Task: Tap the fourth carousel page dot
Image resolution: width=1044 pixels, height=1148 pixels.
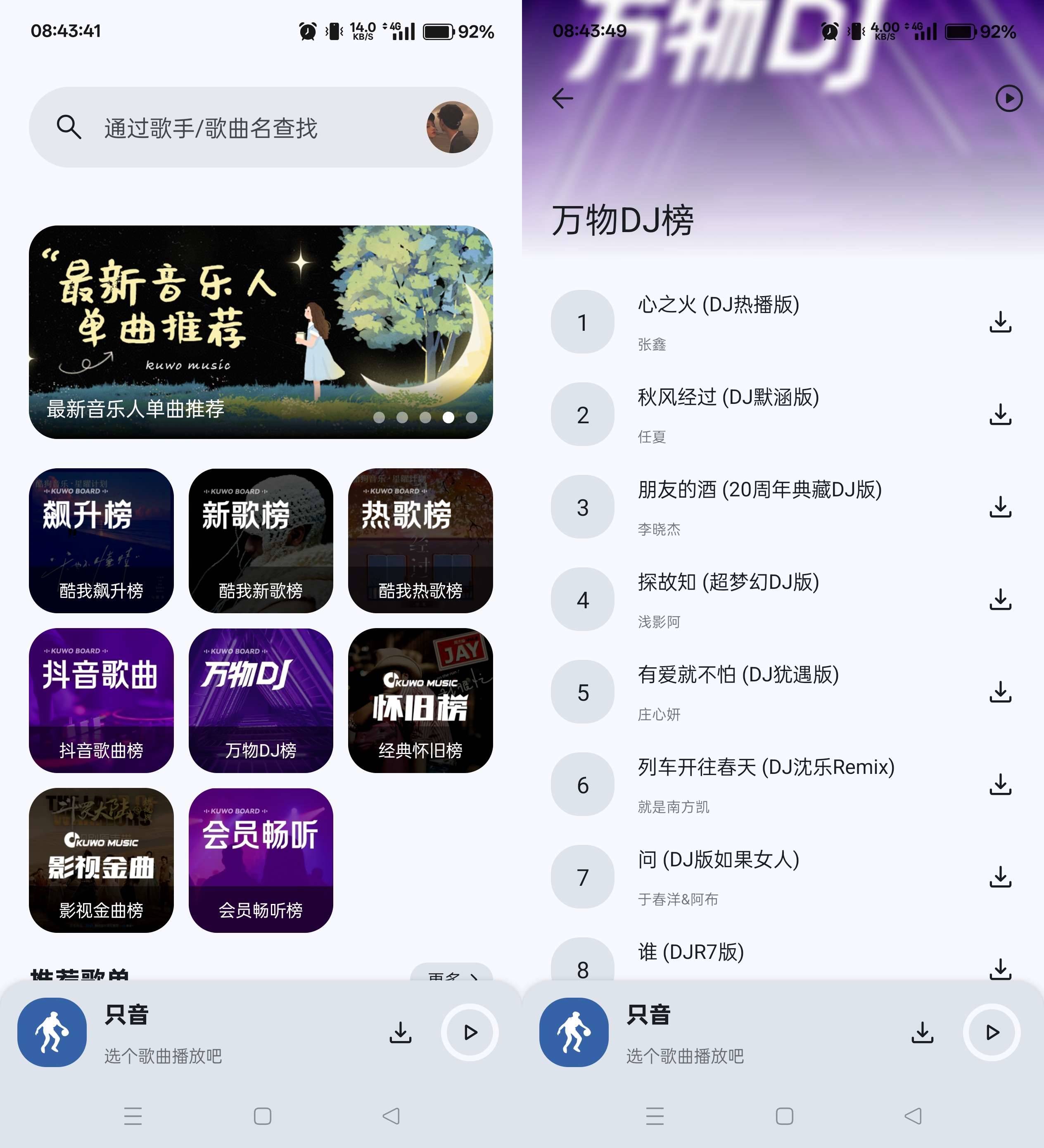Action: [x=448, y=417]
